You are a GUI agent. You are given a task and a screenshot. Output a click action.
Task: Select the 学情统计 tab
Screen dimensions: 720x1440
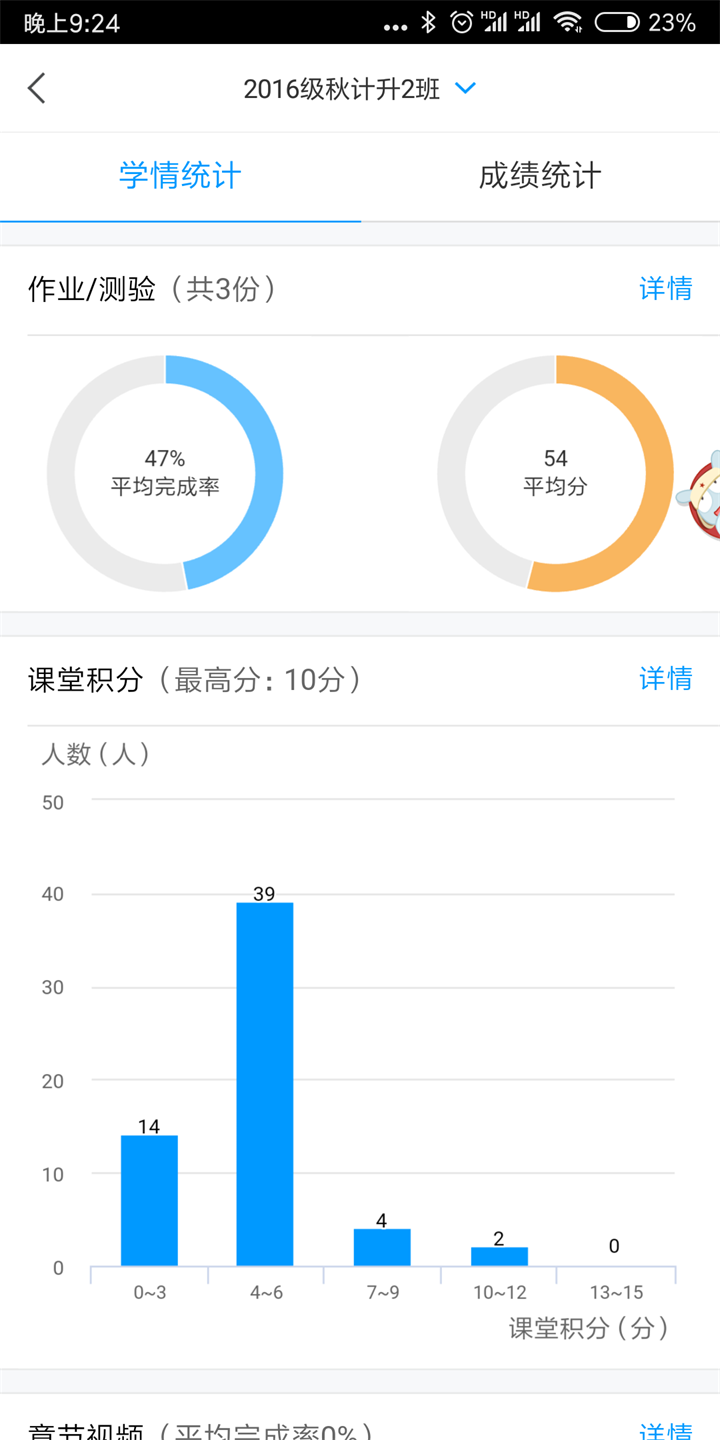180,176
